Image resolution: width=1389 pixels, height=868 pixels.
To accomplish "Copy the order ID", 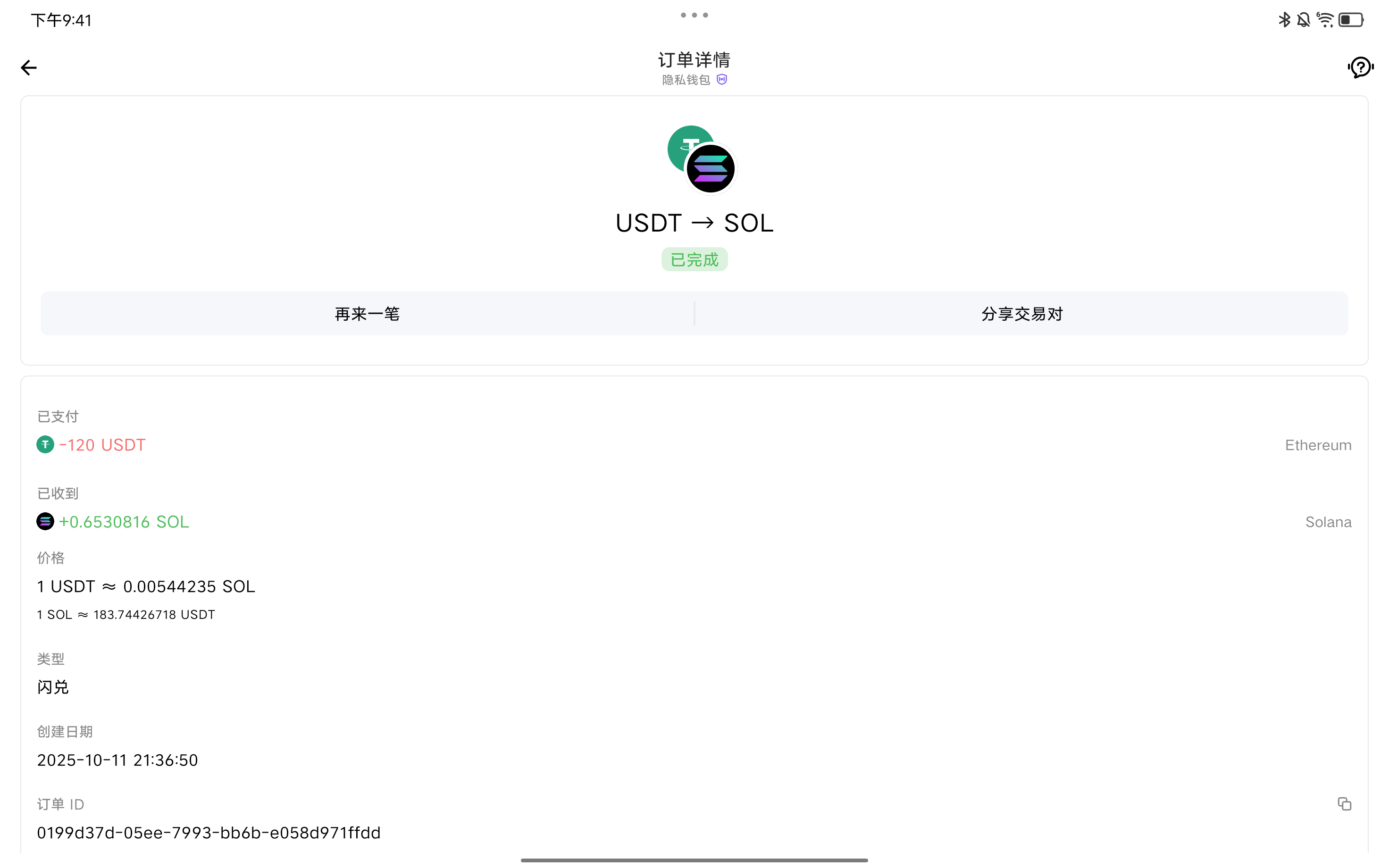I will tap(1344, 804).
